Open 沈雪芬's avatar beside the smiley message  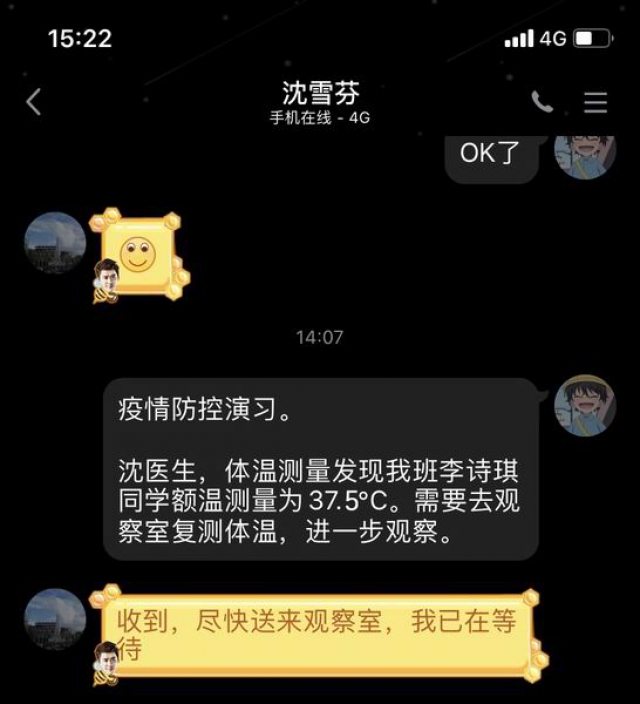pos(55,243)
